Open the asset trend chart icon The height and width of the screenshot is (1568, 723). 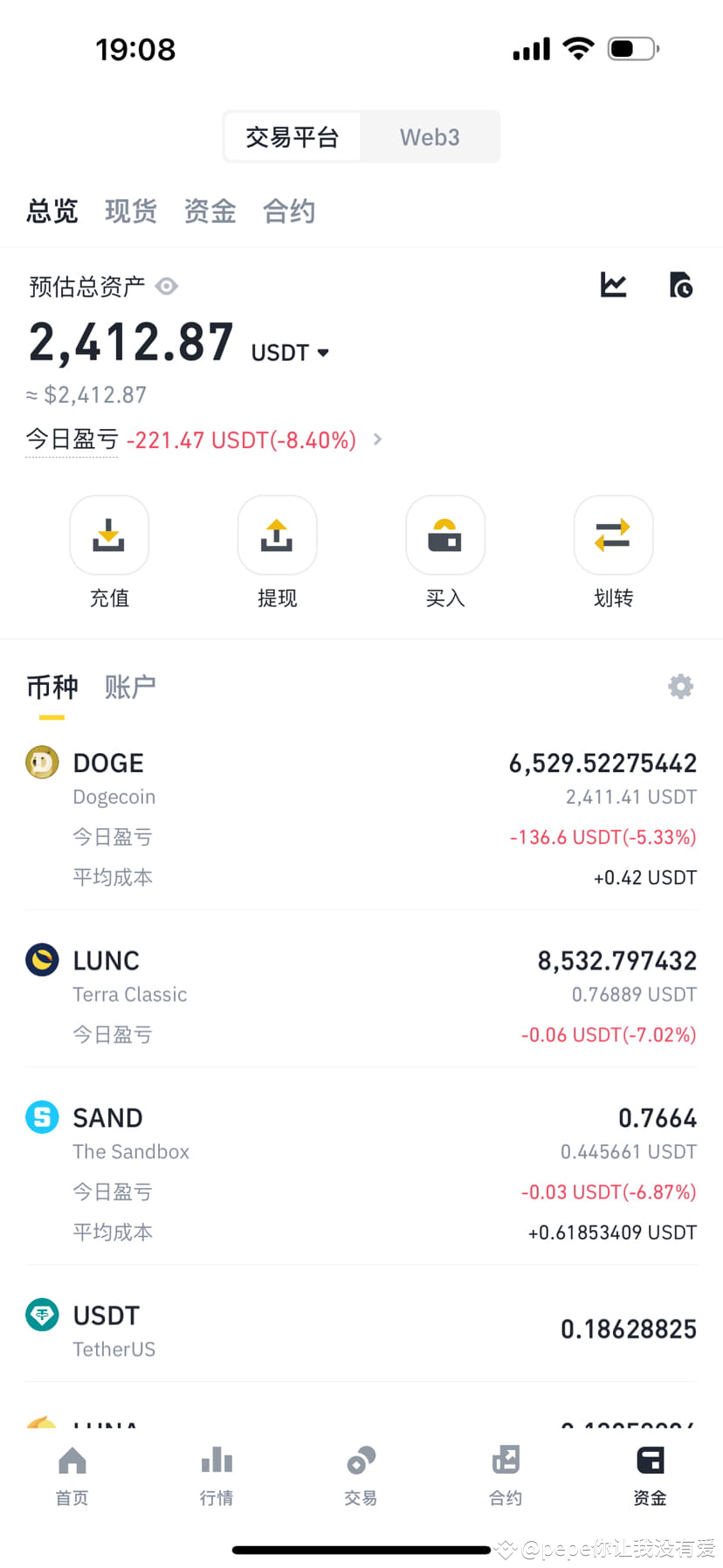point(613,285)
